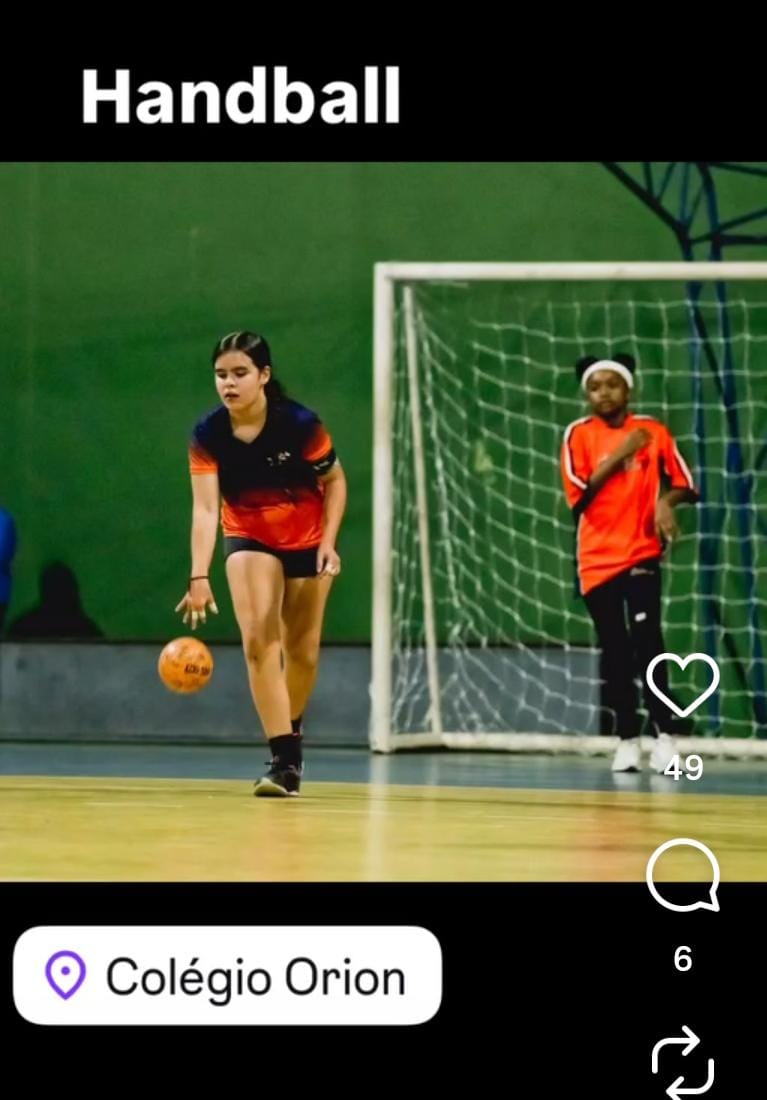Repost this Handball post
The width and height of the screenshot is (767, 1100).
point(683,1062)
